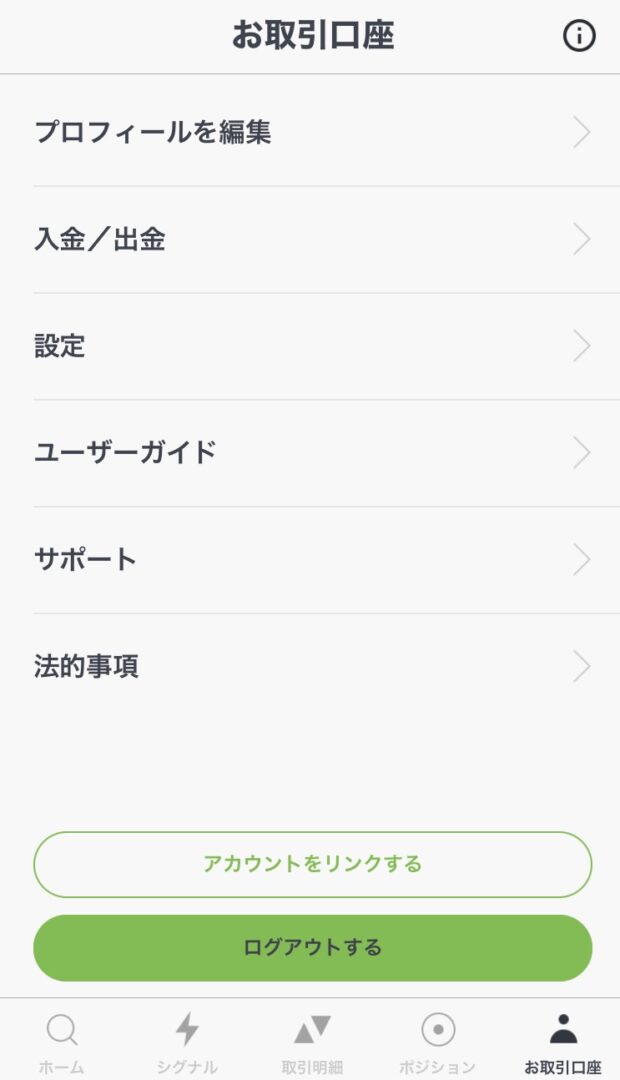
Task: Open 法的事項 legal information
Action: click(x=312, y=667)
